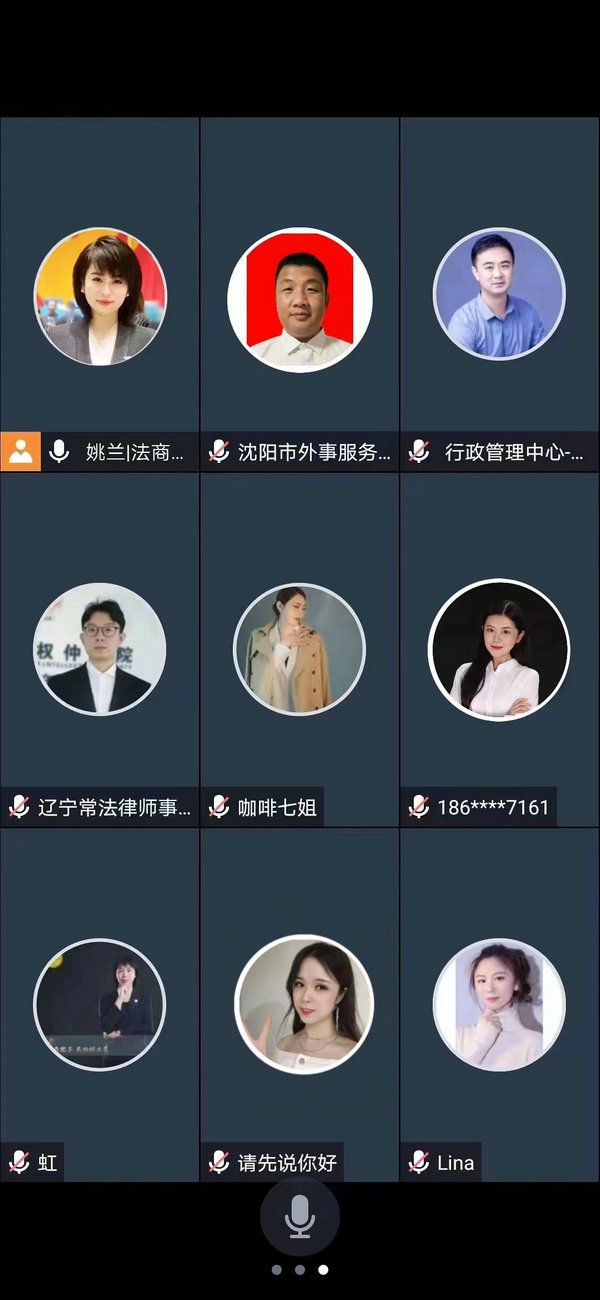Select participant tile 186****7161
Image resolution: width=600 pixels, height=1300 pixels.
tap(500, 650)
